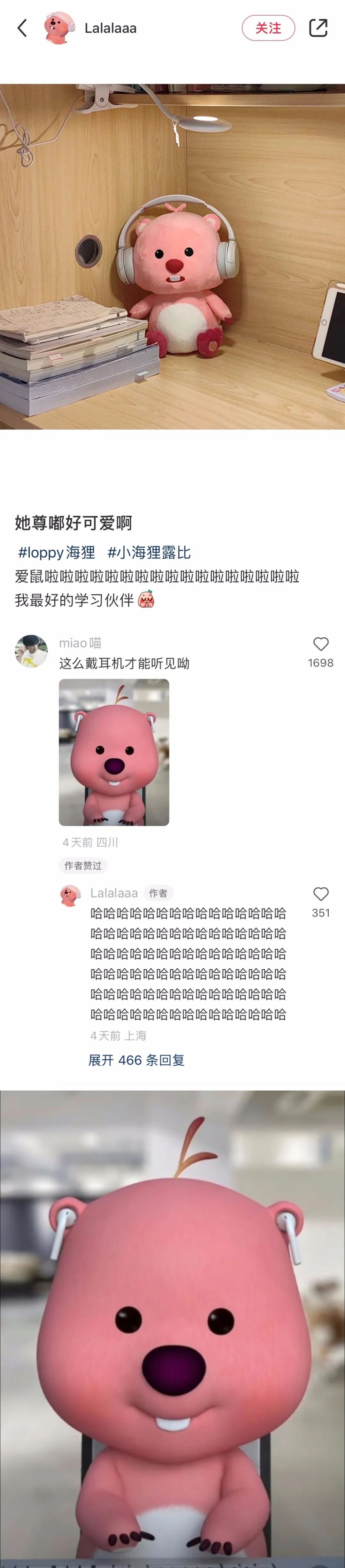View miao喵's profile avatar

click(31, 651)
